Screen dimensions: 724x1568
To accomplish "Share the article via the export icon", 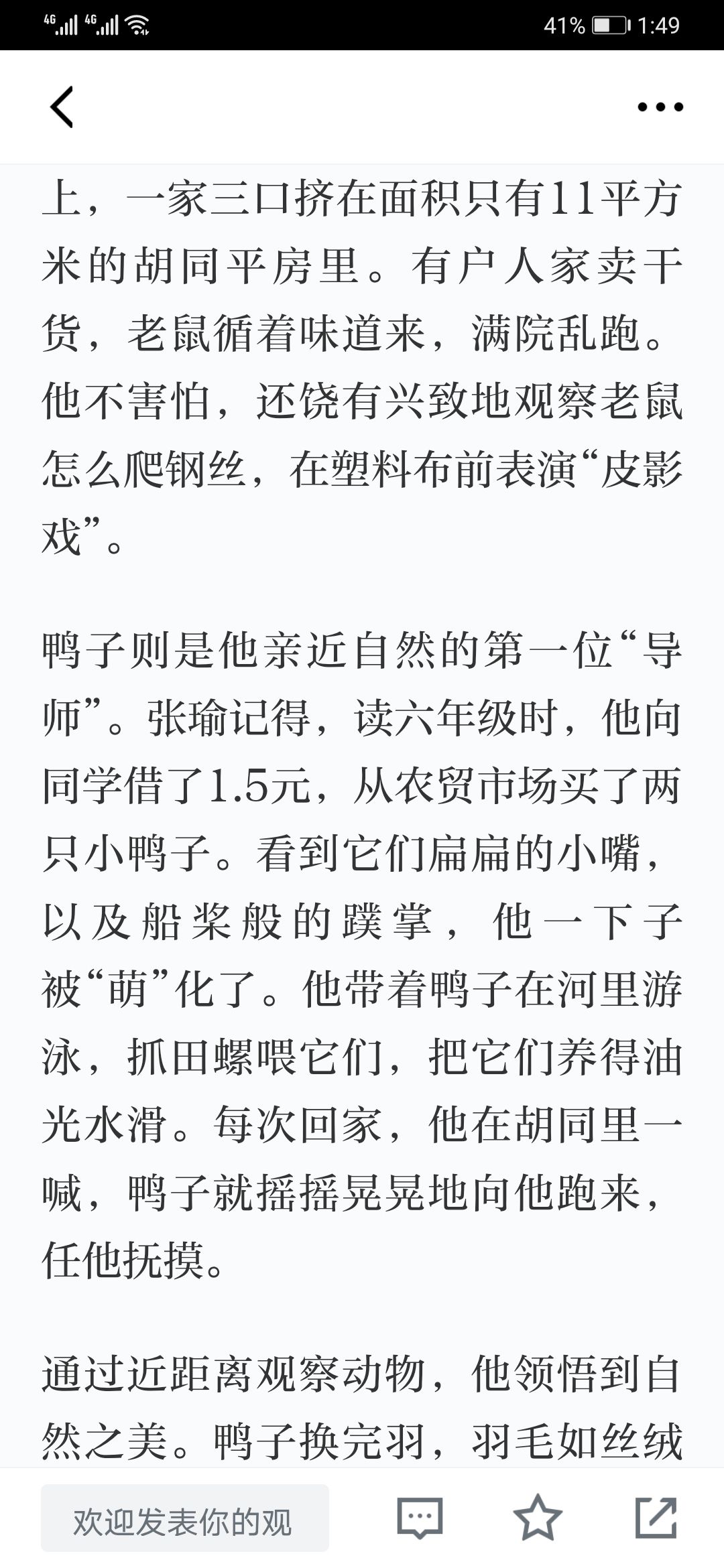I will coord(656,1518).
